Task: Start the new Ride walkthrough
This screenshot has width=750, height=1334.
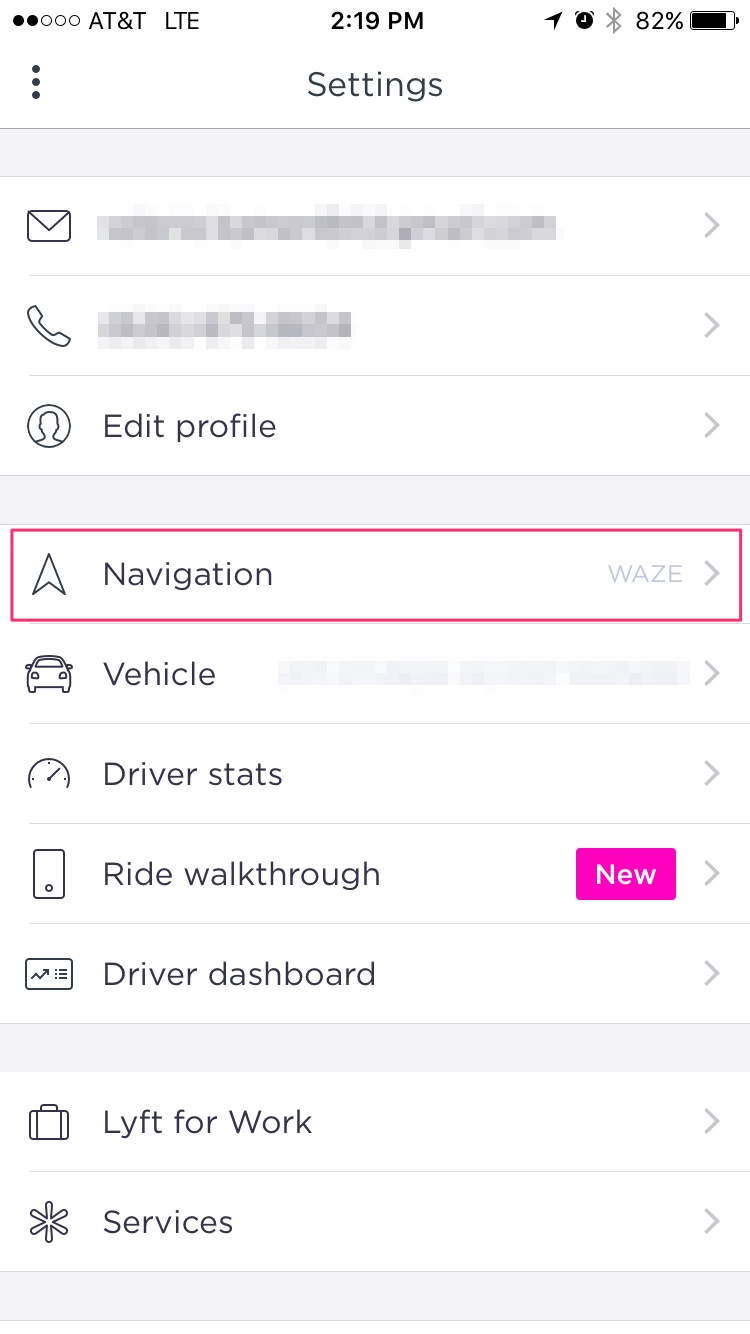Action: coord(375,874)
